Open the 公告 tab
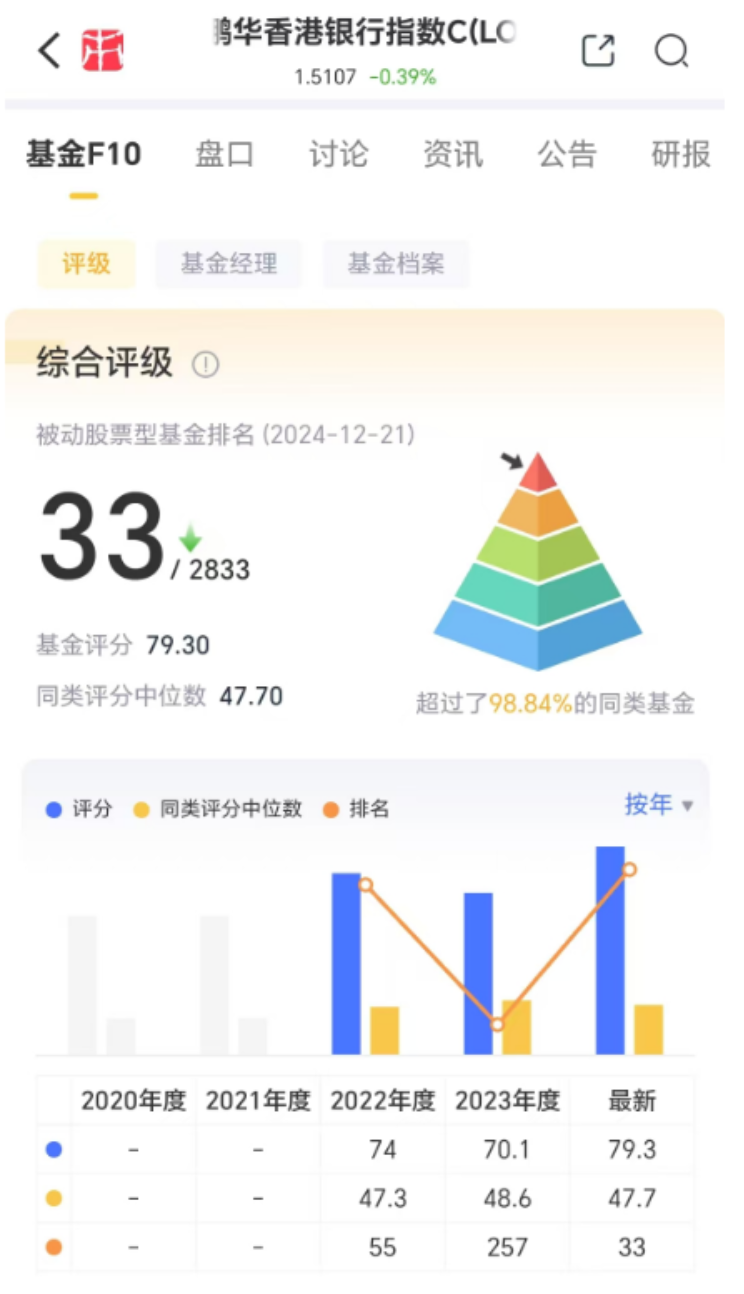The width and height of the screenshot is (744, 1294). coord(567,154)
